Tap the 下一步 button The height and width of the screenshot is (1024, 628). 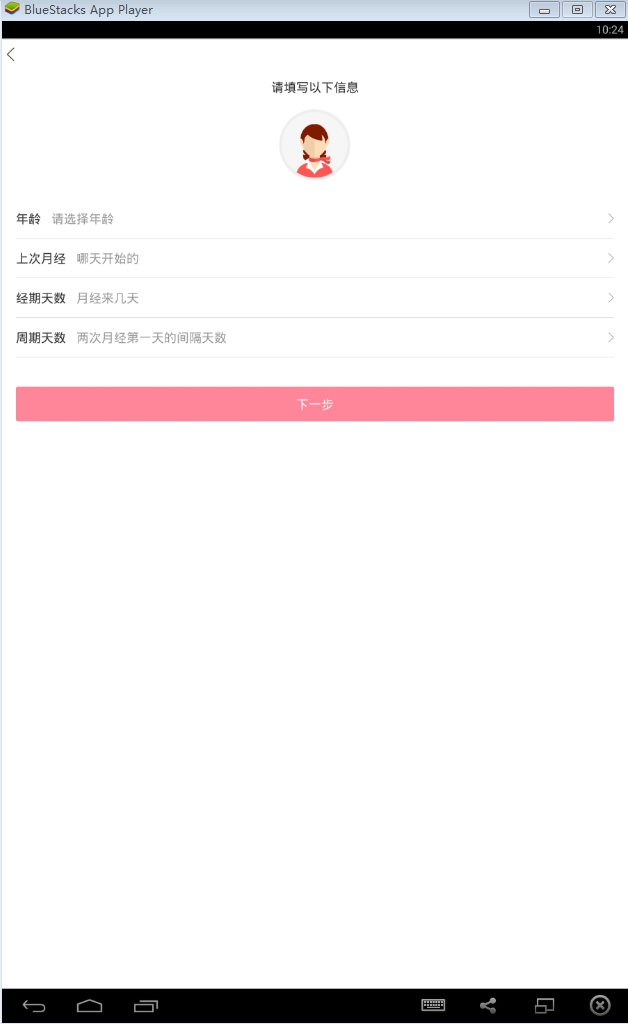(314, 404)
